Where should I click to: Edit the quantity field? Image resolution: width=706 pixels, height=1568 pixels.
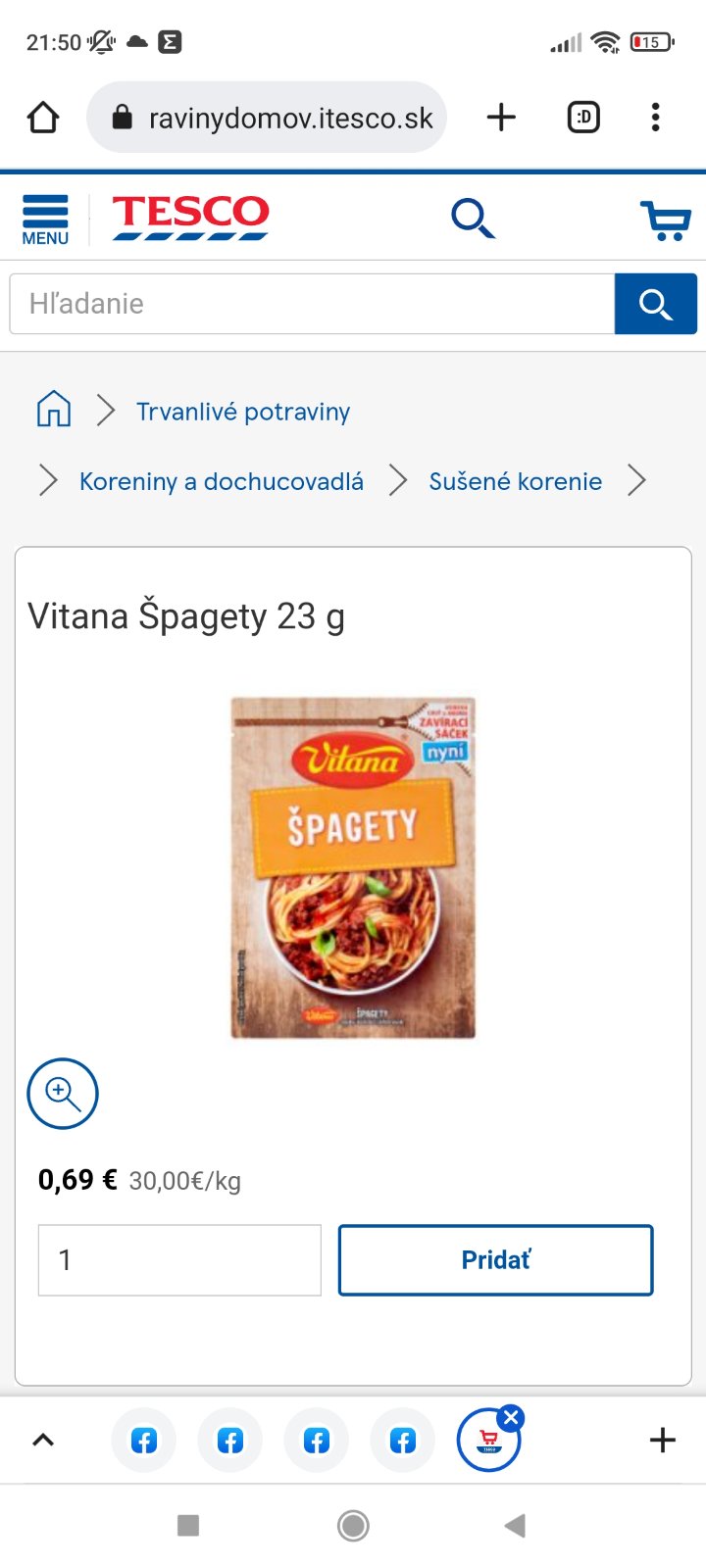coord(179,1259)
